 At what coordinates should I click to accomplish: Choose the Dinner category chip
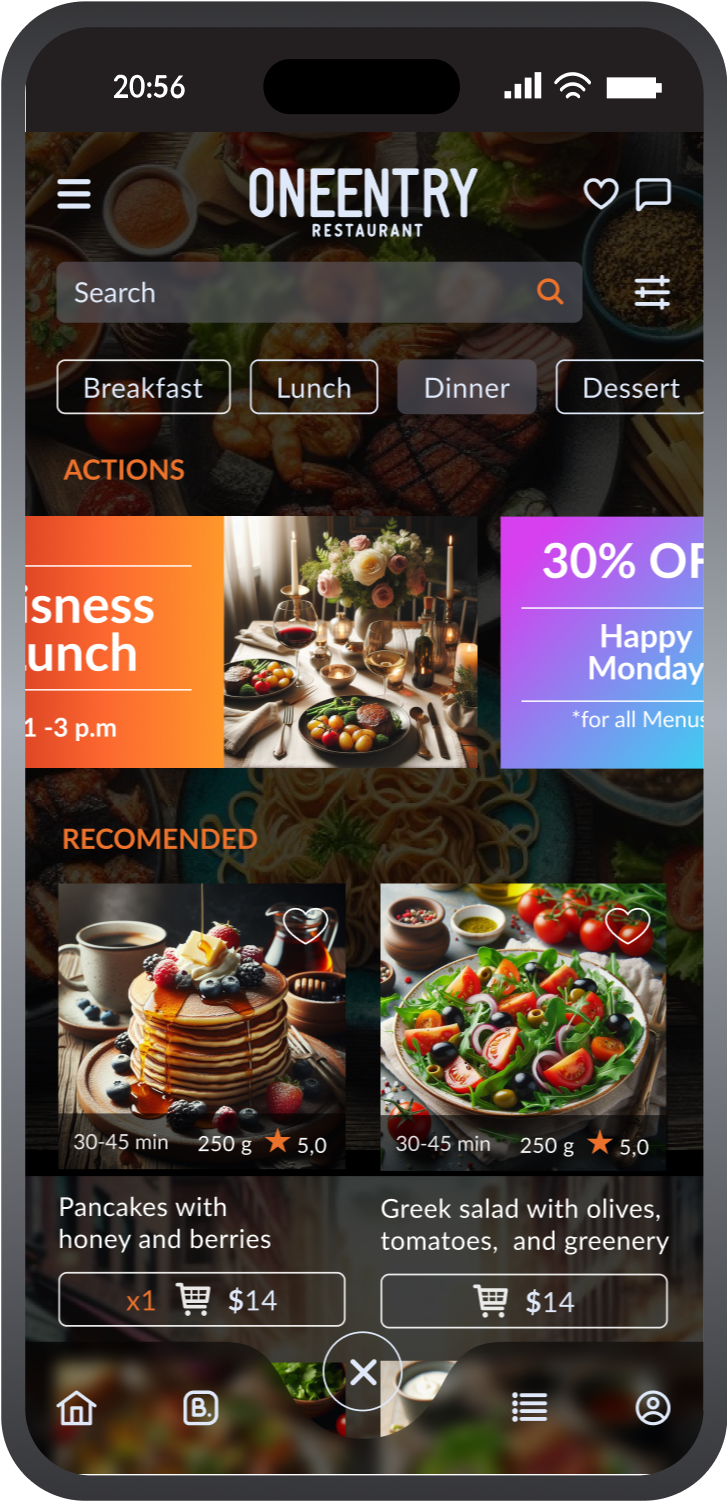[x=467, y=387]
